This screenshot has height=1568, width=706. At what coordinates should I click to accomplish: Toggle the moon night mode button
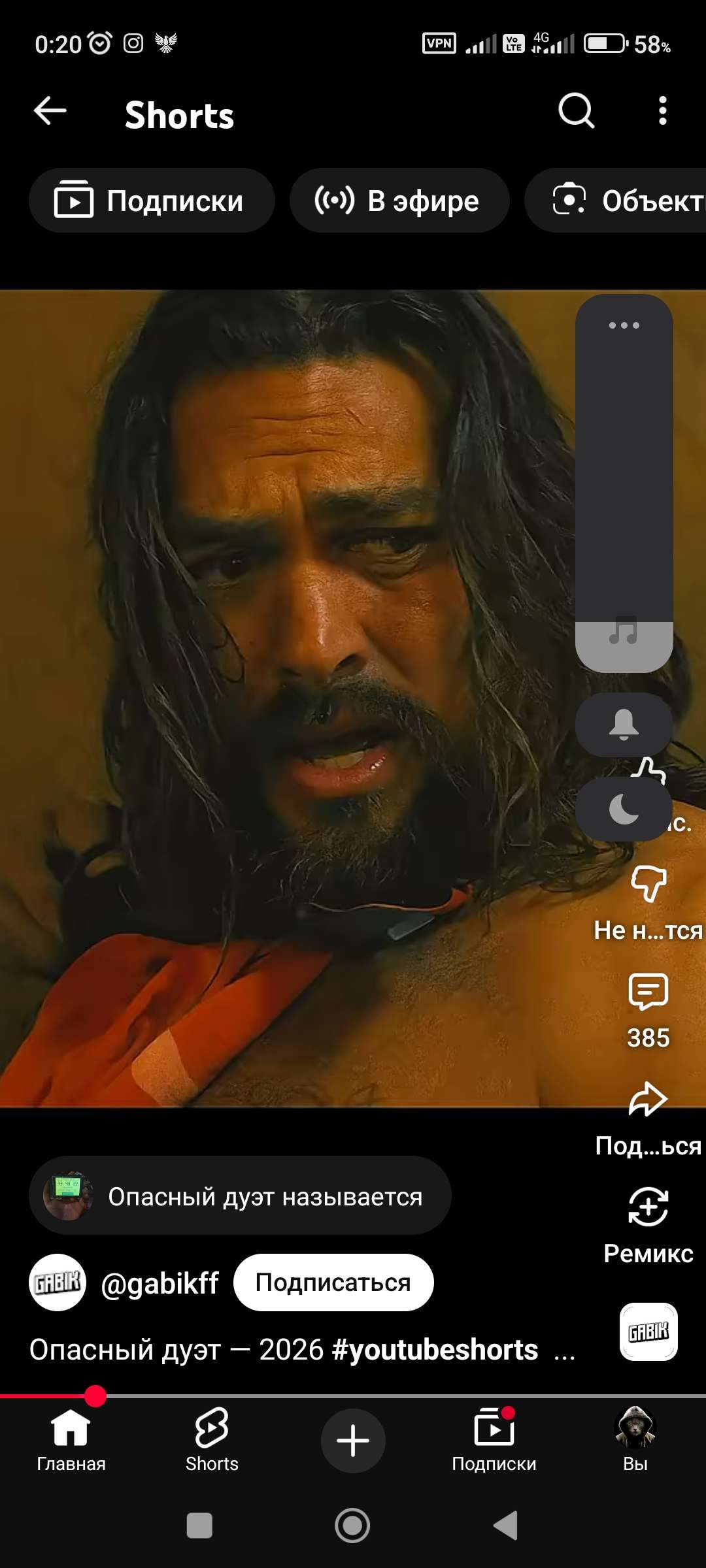(x=624, y=809)
